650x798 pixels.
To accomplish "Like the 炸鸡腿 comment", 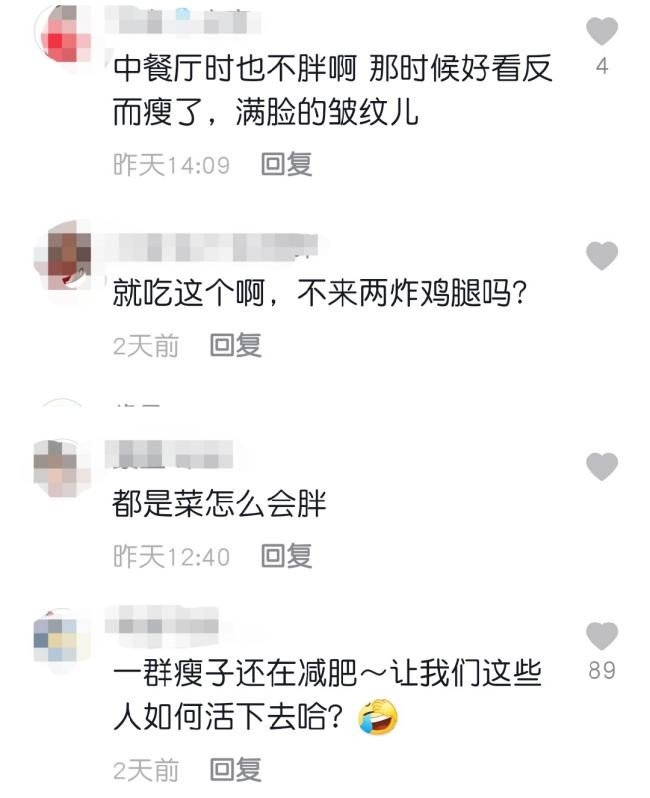I will click(601, 257).
